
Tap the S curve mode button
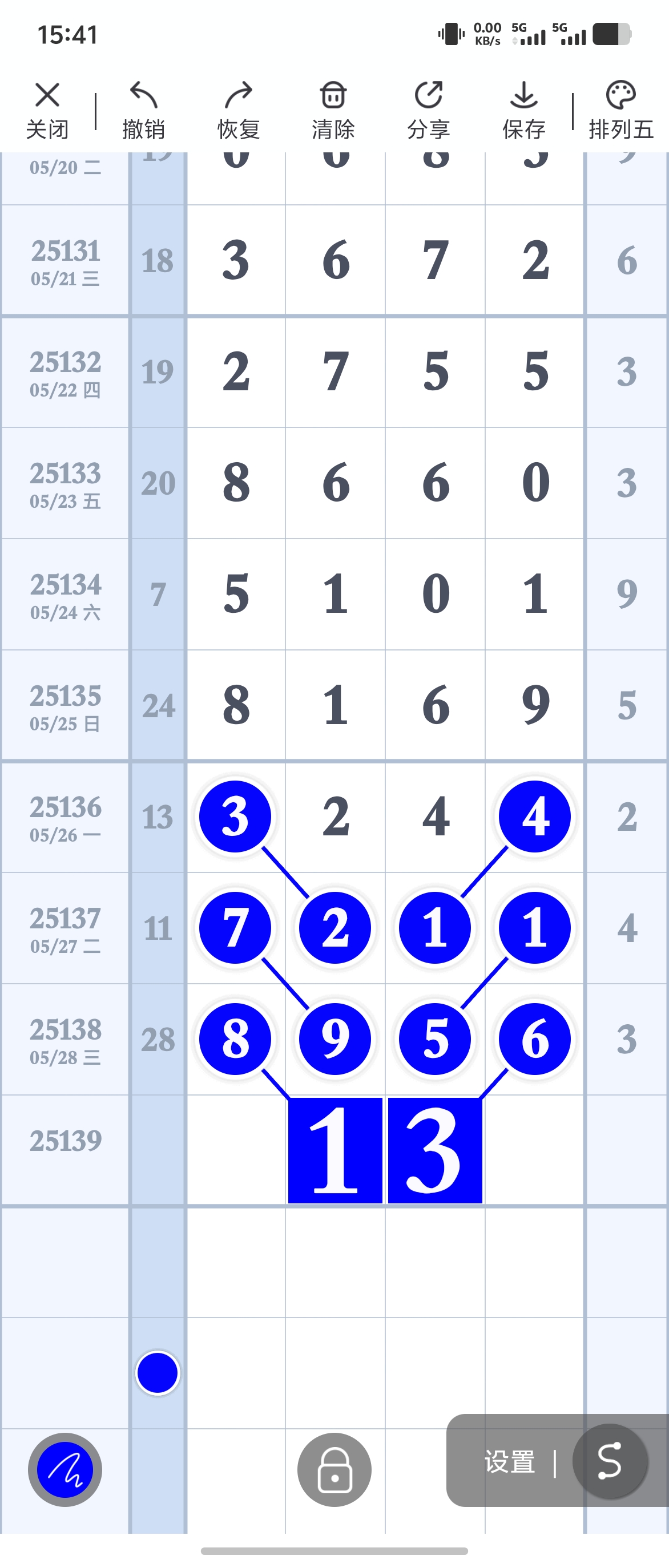pos(609,1461)
